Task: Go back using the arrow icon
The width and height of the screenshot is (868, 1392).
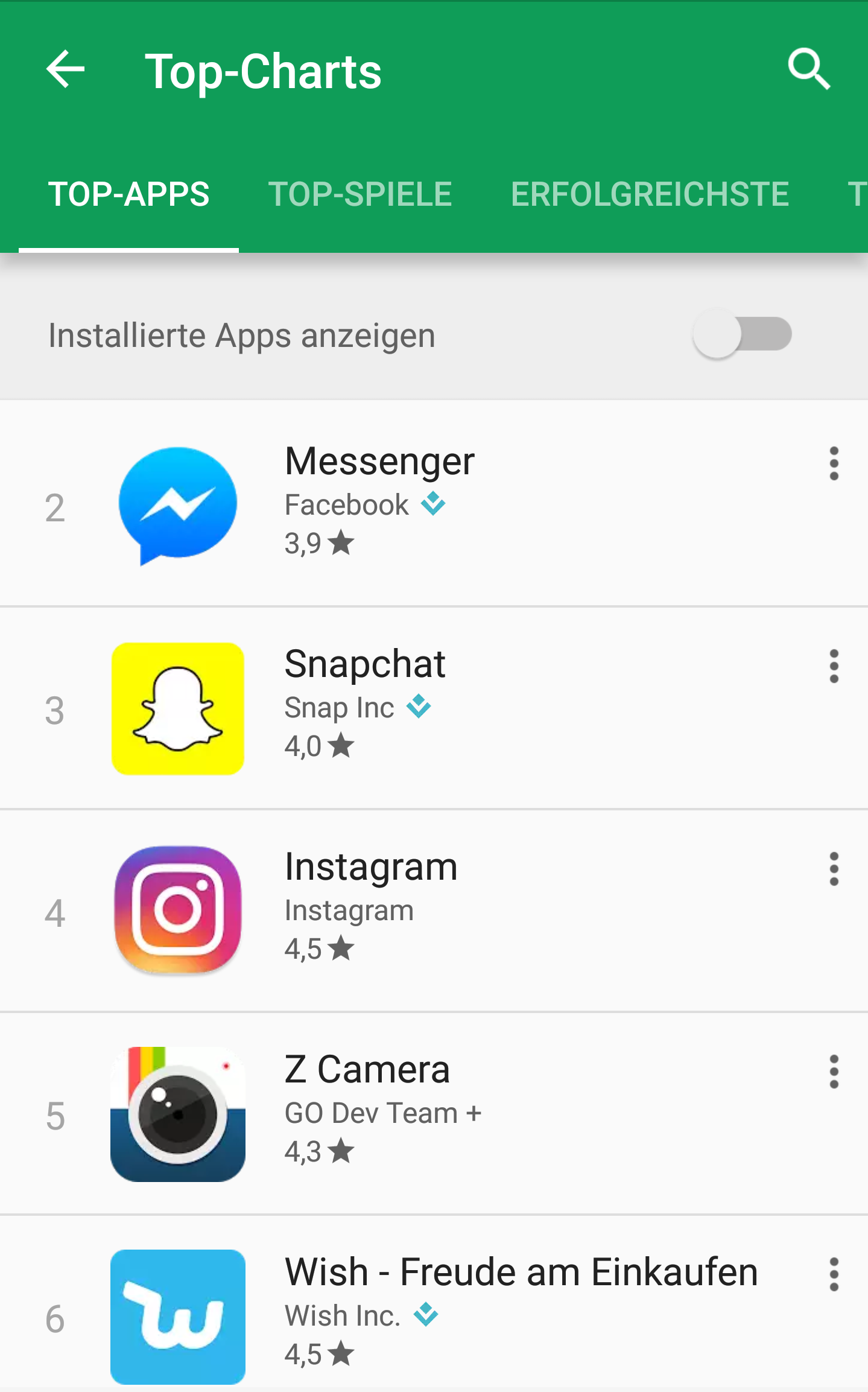Action: click(x=65, y=69)
